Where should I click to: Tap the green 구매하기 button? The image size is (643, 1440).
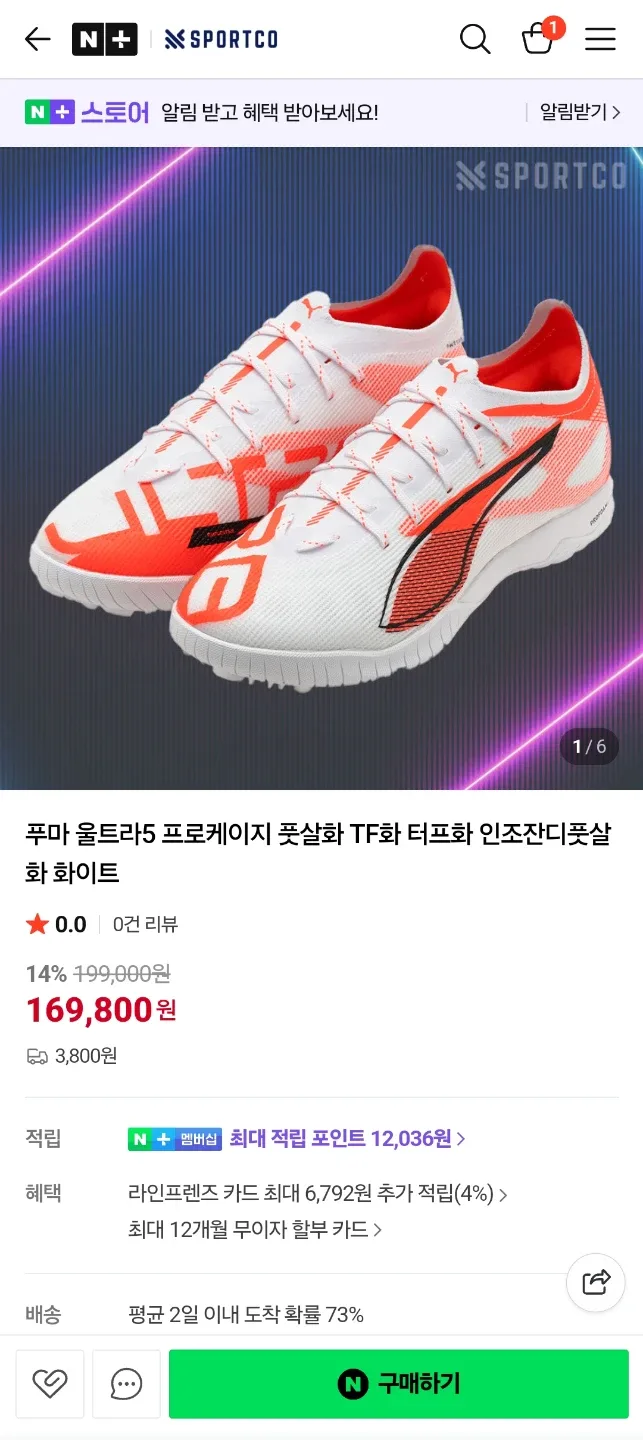pos(399,1384)
